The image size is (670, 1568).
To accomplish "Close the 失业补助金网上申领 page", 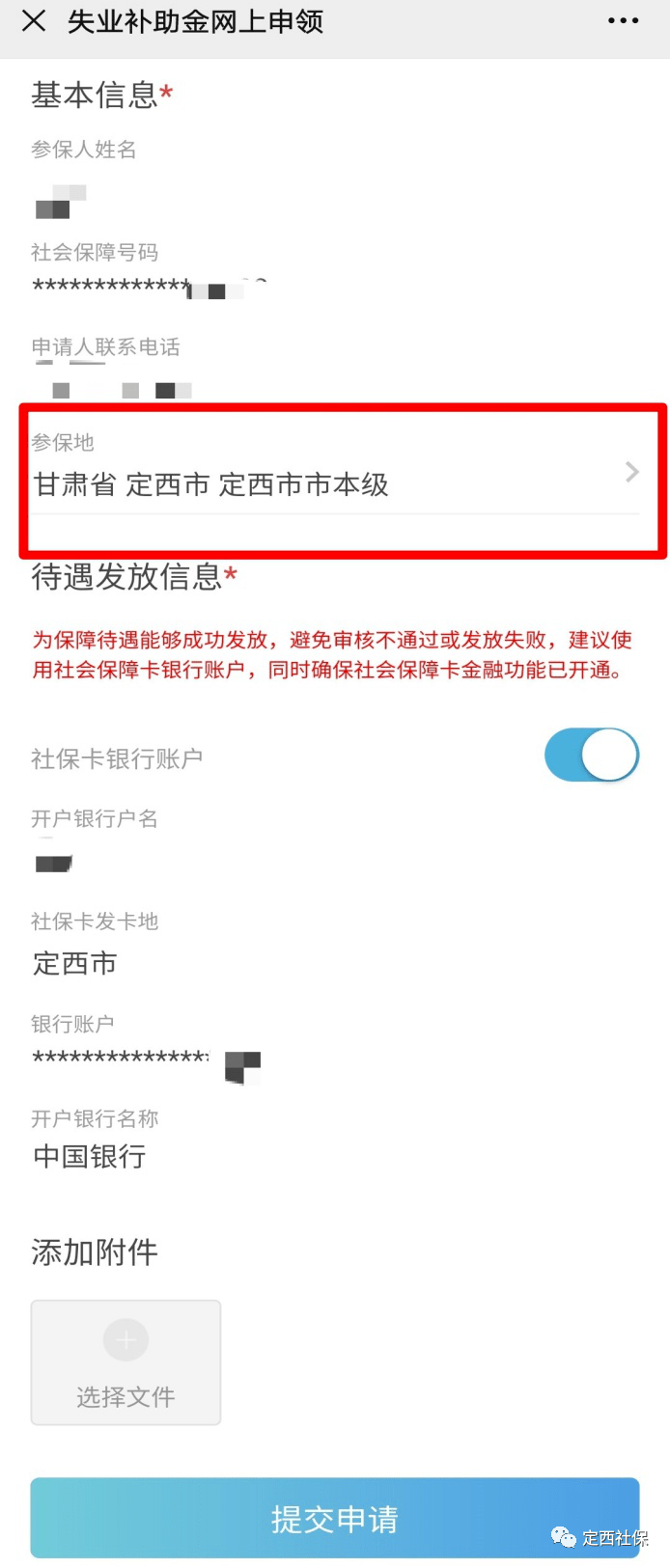I will [x=34, y=20].
